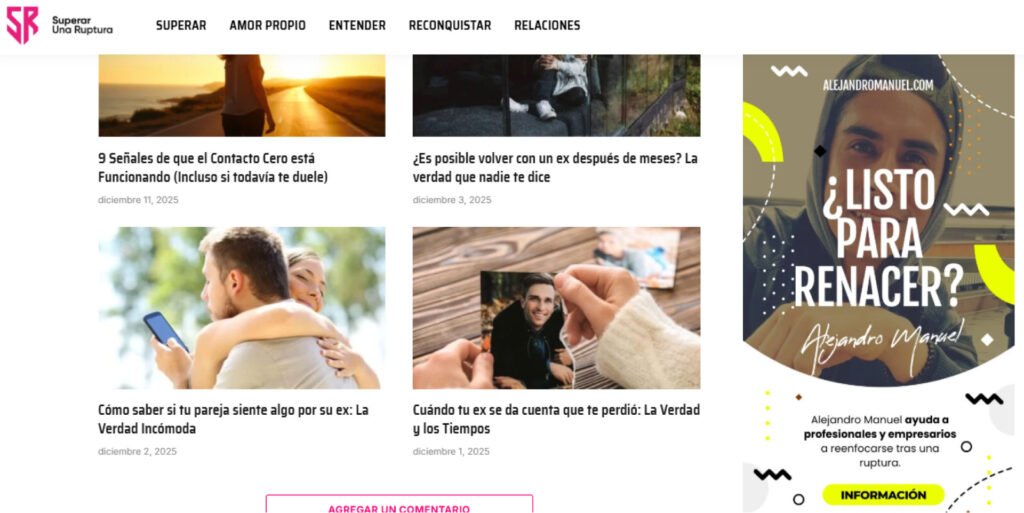
Task: Read ¿Es posible volver con un ex después de meses?
Action: pyautogui.click(x=555, y=167)
